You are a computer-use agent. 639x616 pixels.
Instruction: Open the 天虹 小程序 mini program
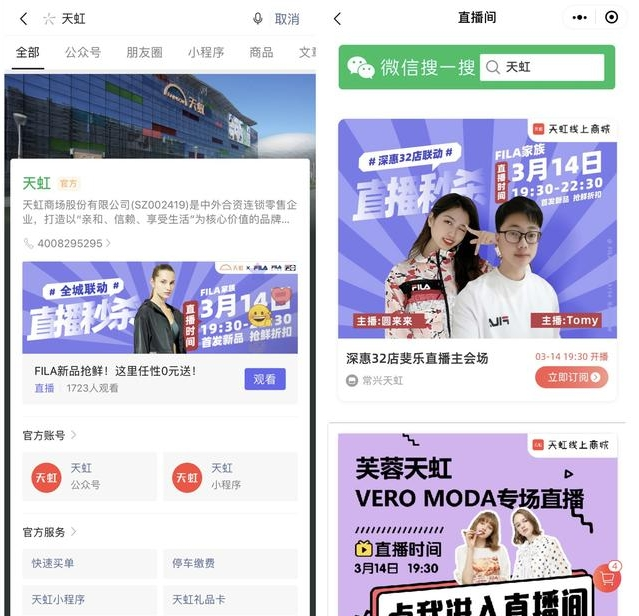pos(230,476)
